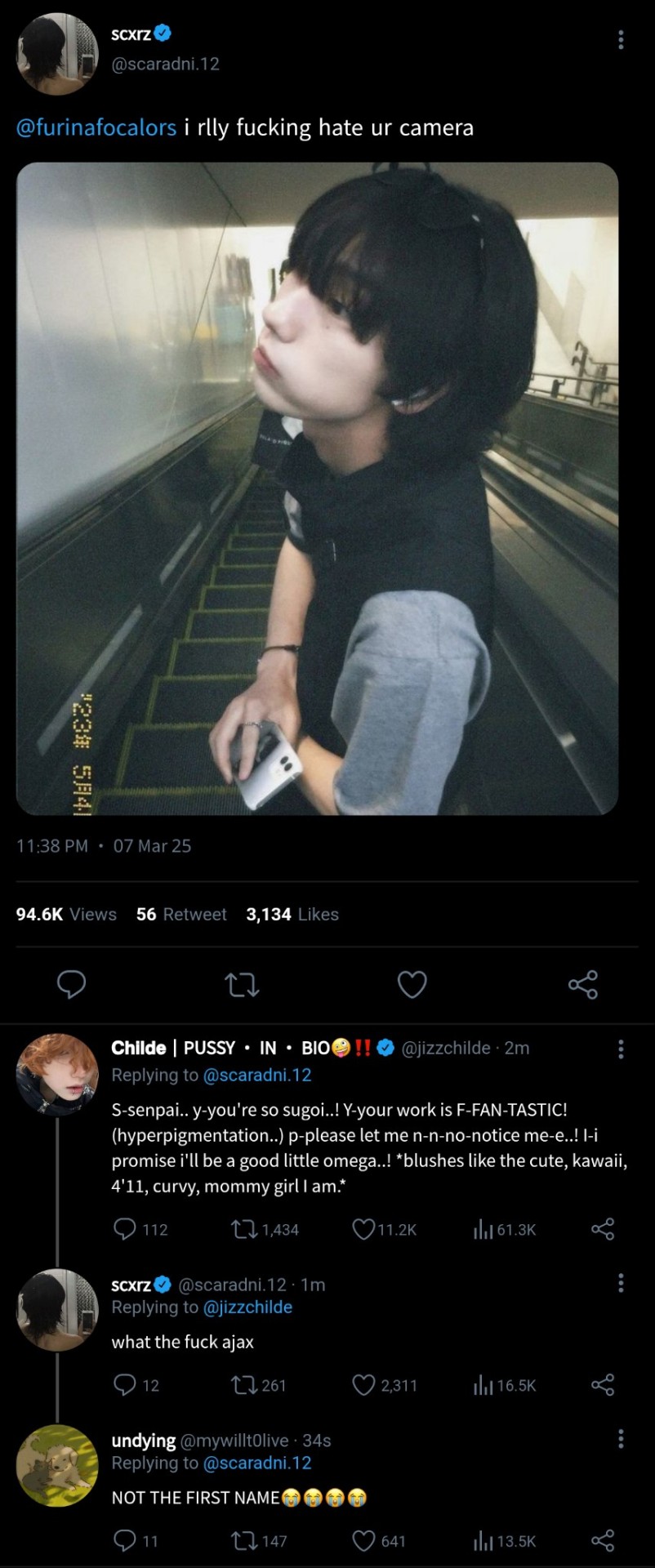The height and width of the screenshot is (1568, 655).
Task: Like Childe's reply
Action: coord(363,1229)
